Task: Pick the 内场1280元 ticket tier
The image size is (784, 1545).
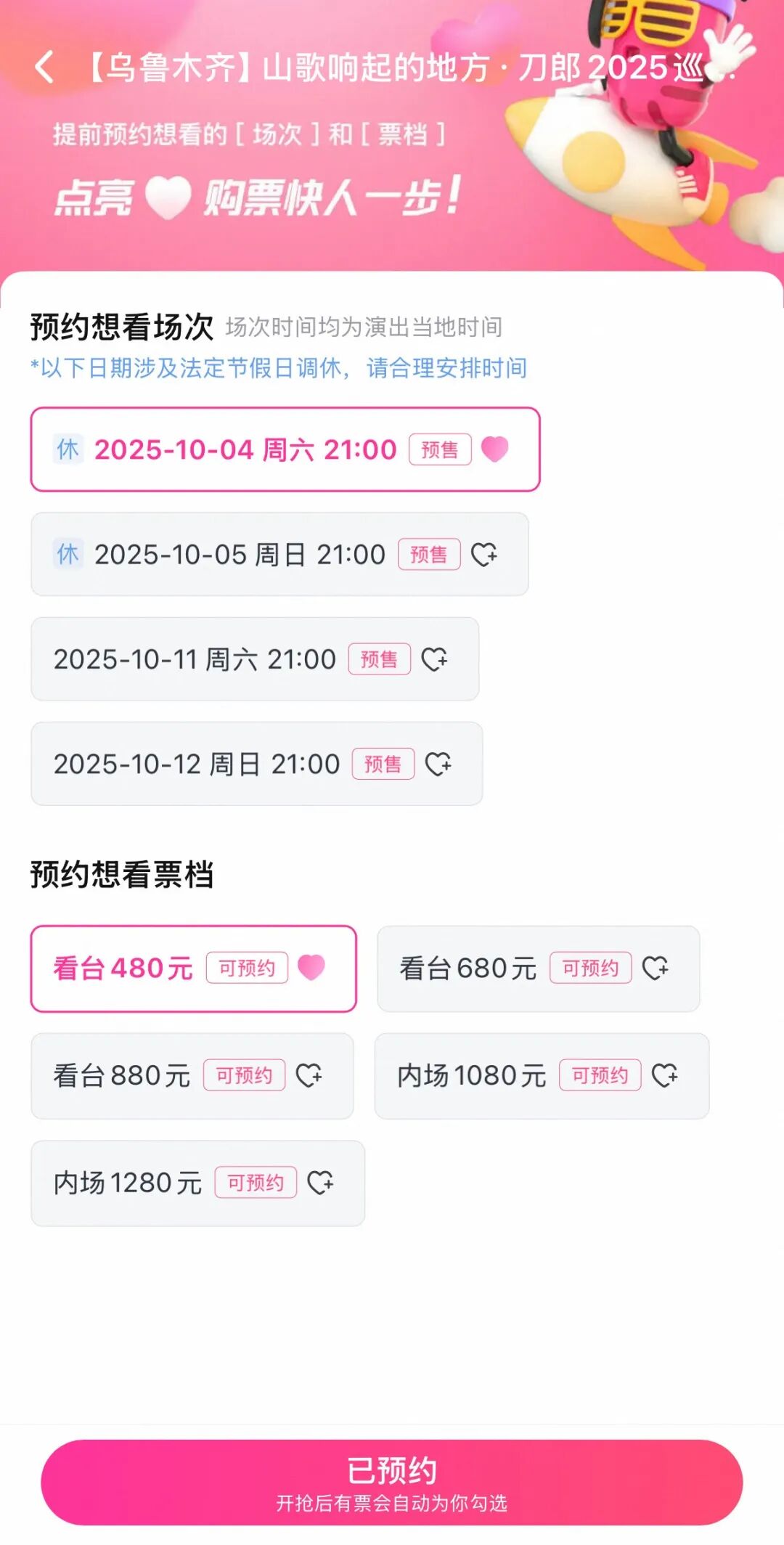Action: (x=197, y=1183)
